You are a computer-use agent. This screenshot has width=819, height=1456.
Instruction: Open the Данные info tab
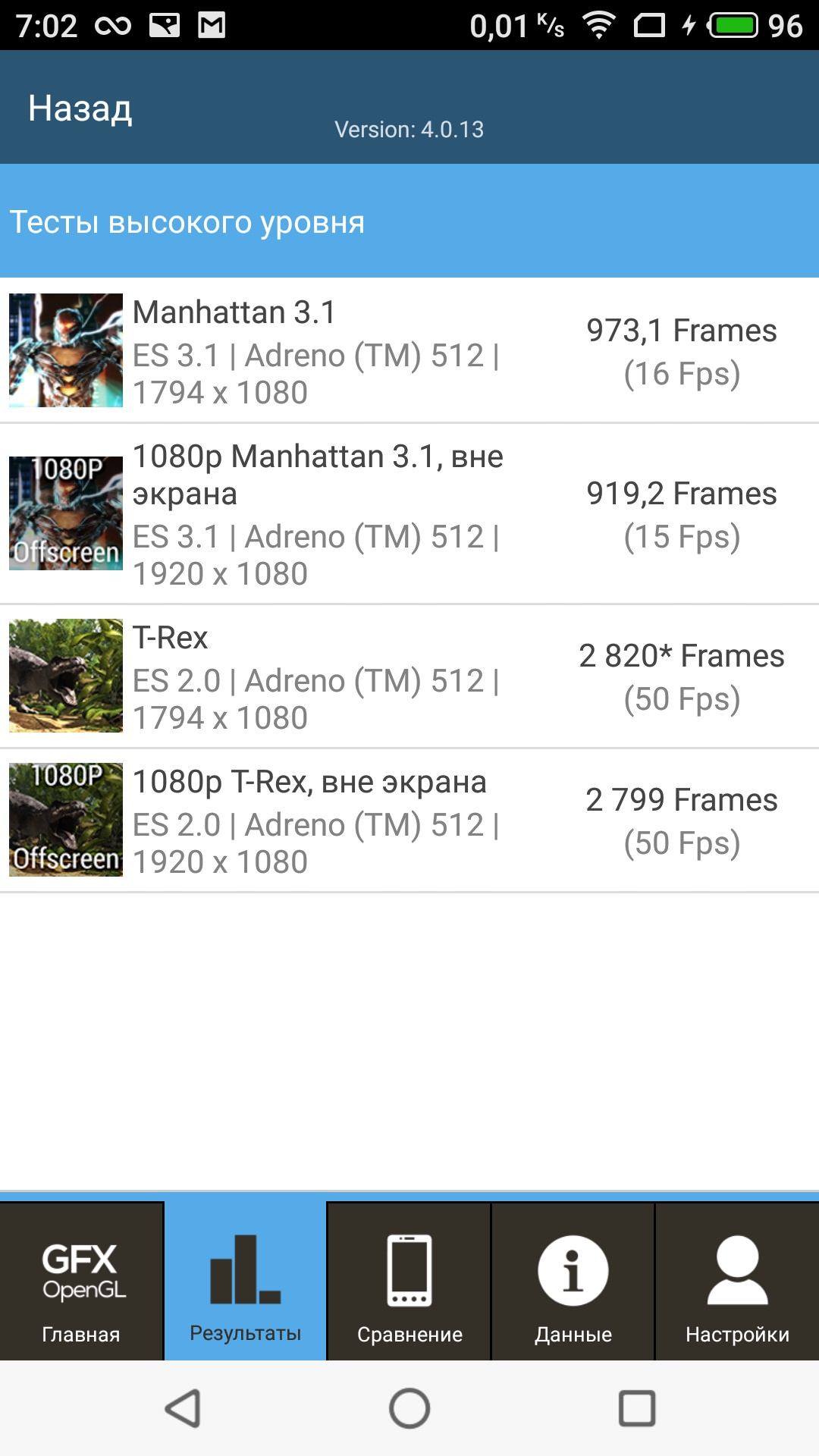pyautogui.click(x=573, y=1282)
